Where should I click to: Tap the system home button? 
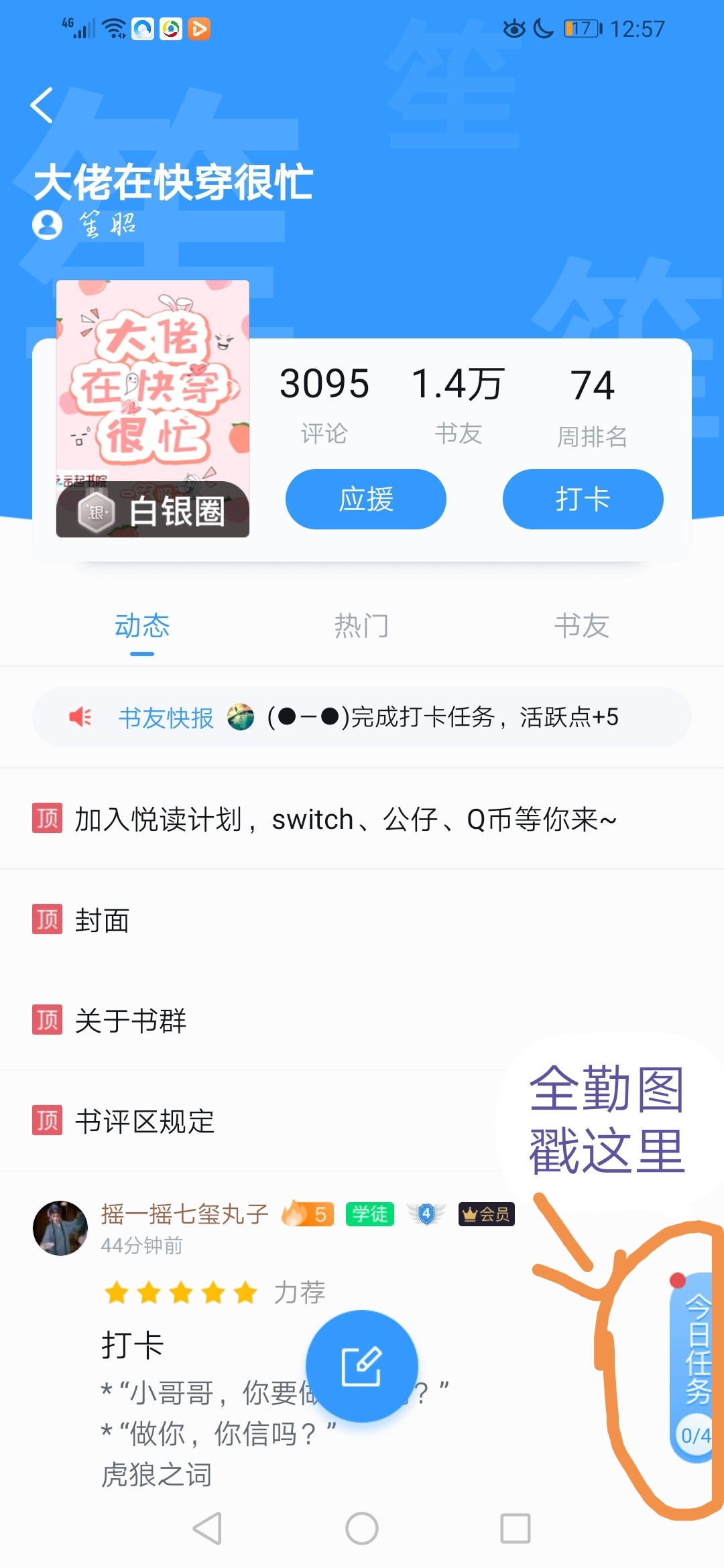tap(362, 1528)
